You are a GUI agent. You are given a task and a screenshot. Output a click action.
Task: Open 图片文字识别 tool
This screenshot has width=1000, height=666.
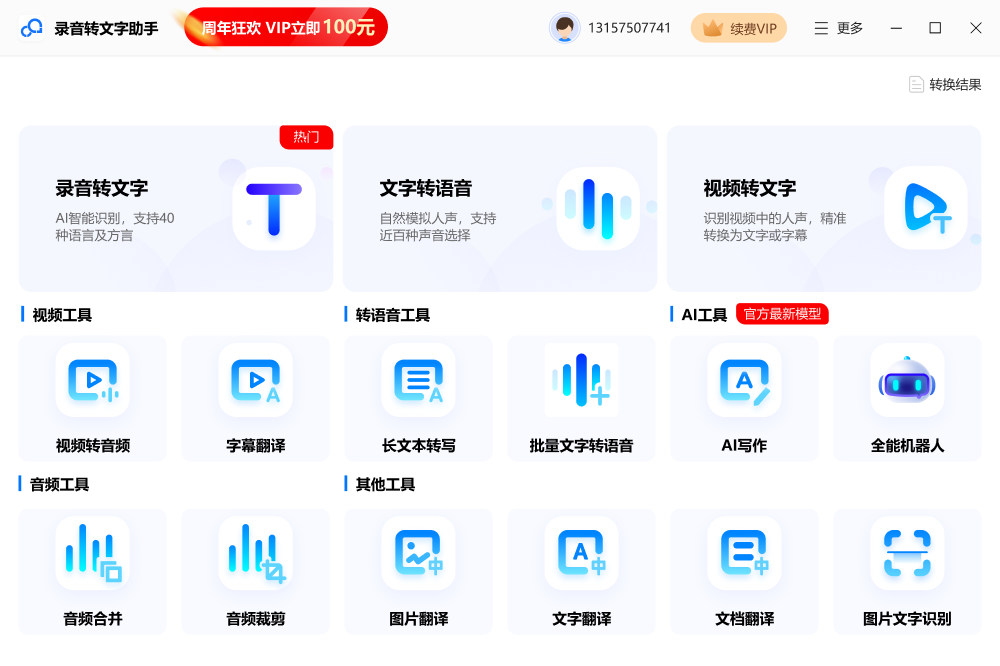907,571
